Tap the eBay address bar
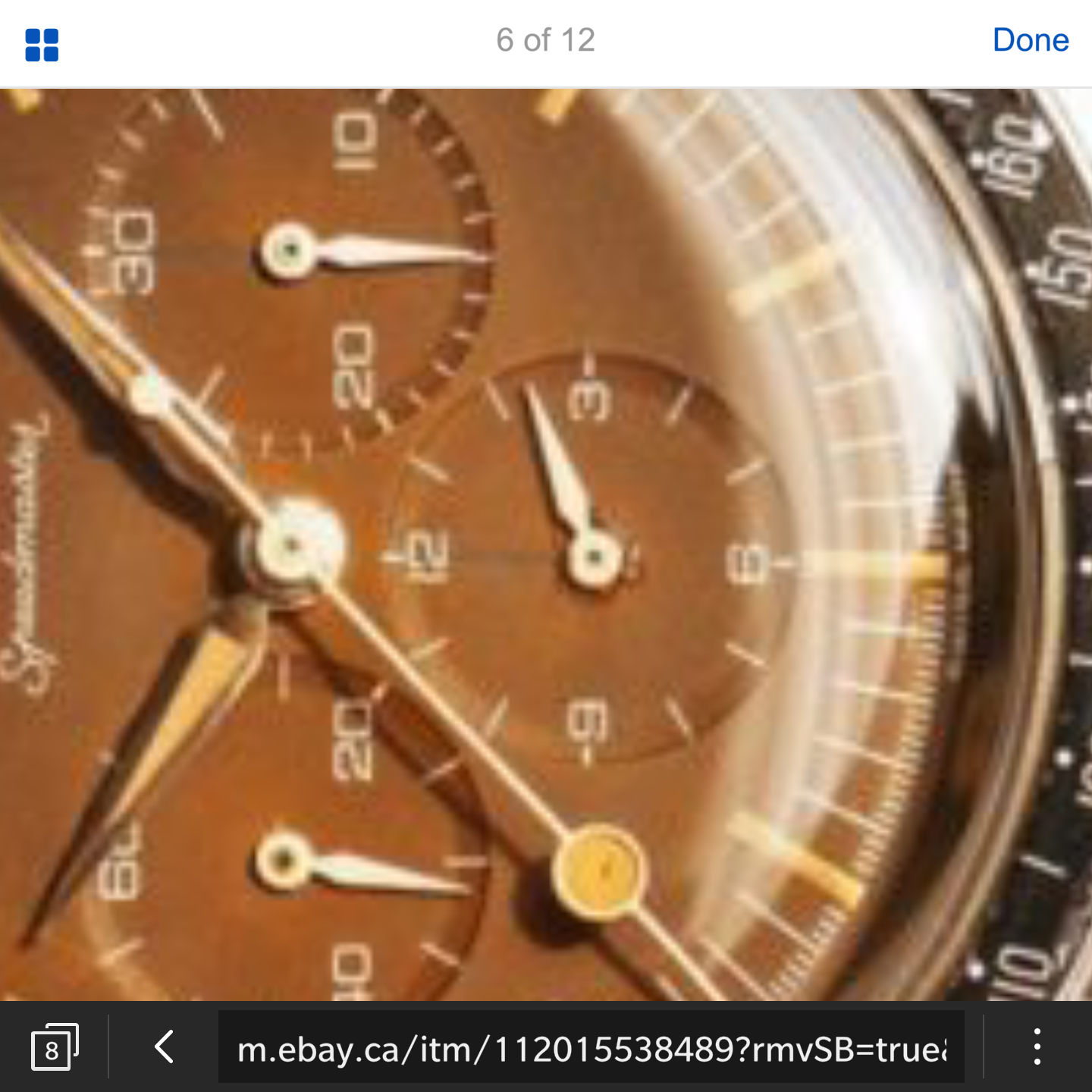 pos(591,1050)
